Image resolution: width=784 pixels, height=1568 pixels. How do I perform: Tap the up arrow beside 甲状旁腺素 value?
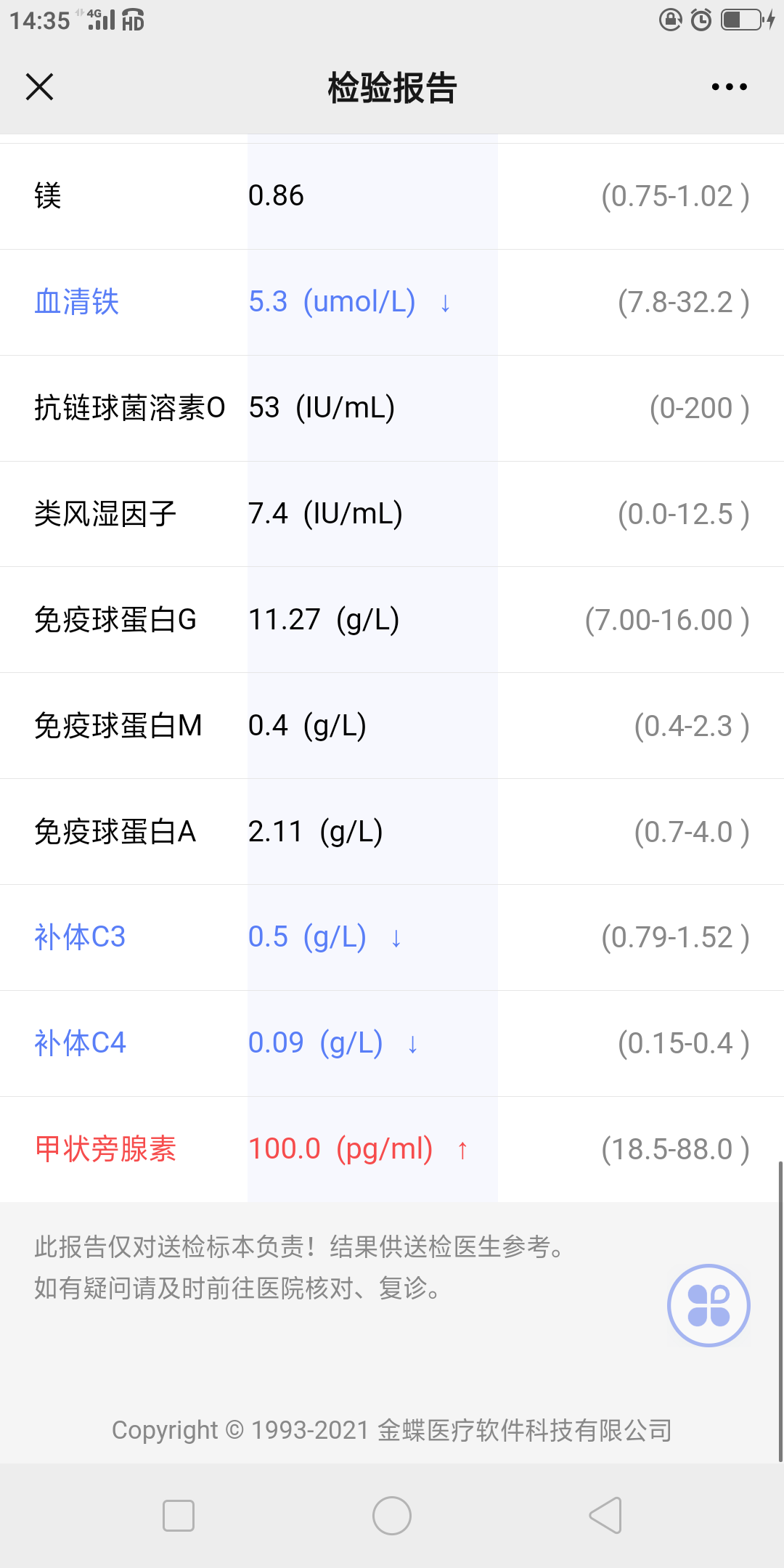(x=462, y=1151)
